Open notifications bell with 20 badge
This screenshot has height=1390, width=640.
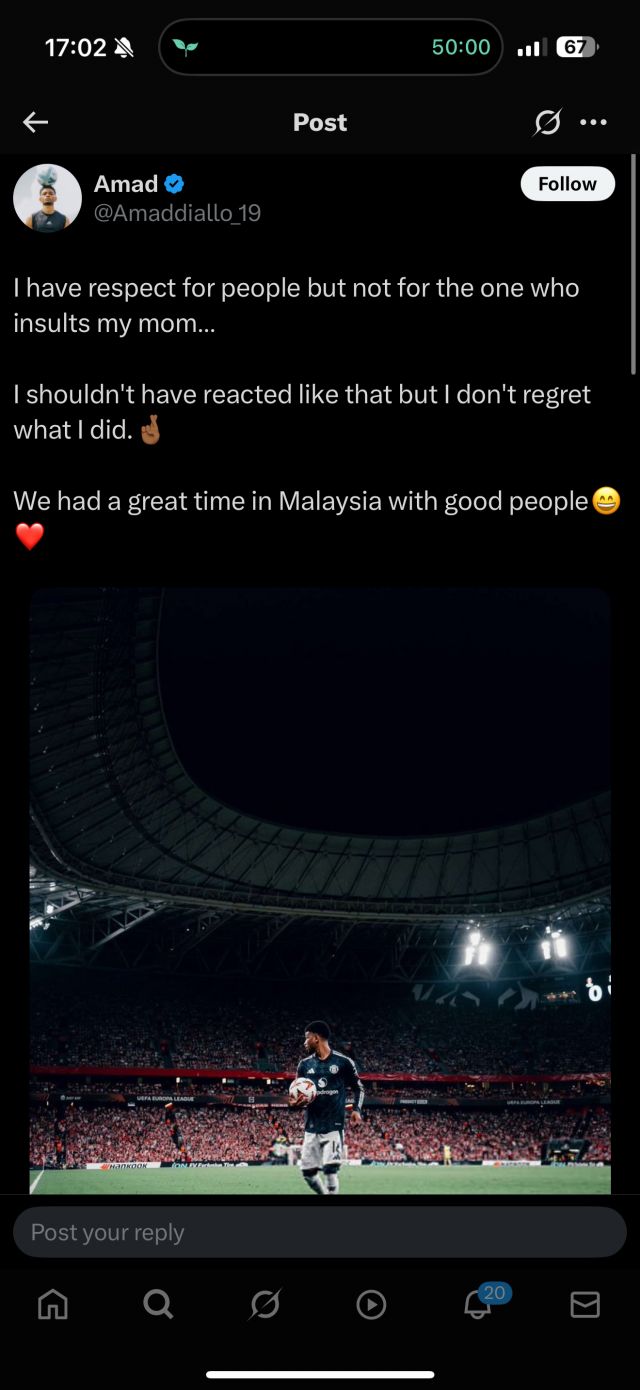pos(479,1304)
